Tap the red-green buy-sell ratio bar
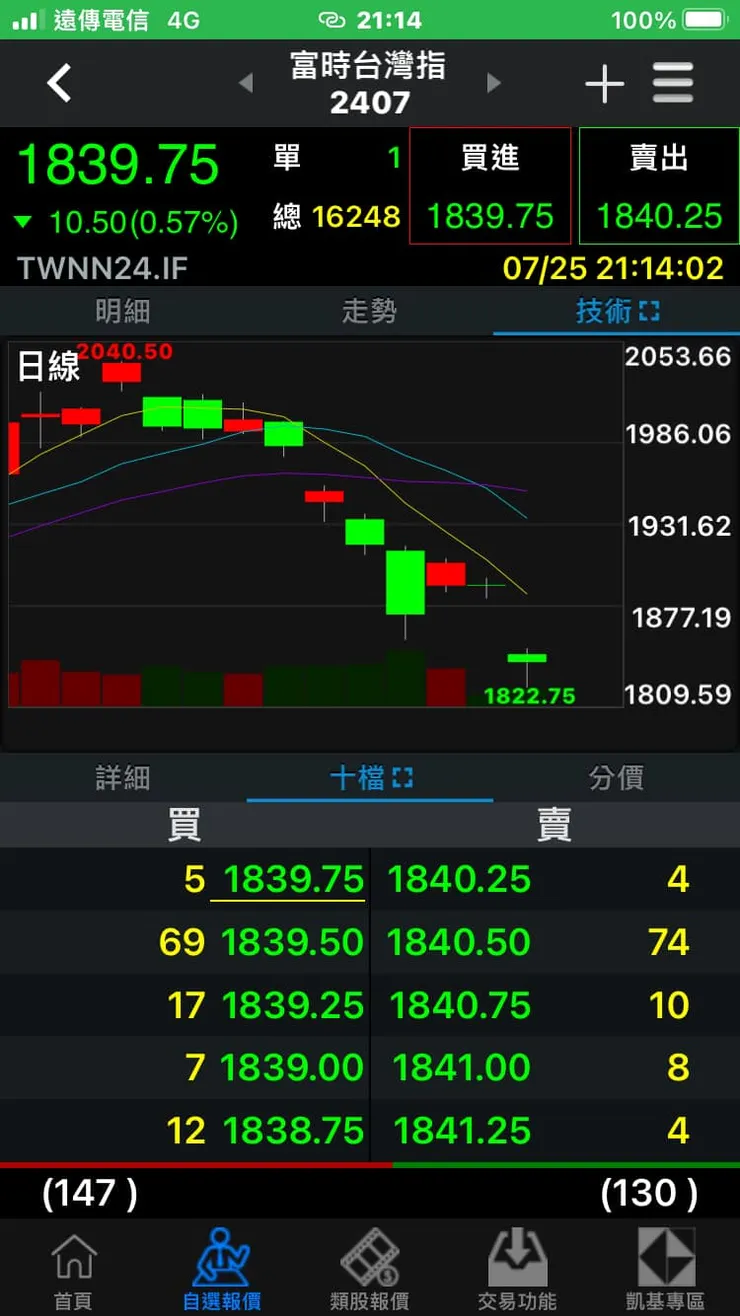Image resolution: width=740 pixels, height=1316 pixels. (x=370, y=1163)
